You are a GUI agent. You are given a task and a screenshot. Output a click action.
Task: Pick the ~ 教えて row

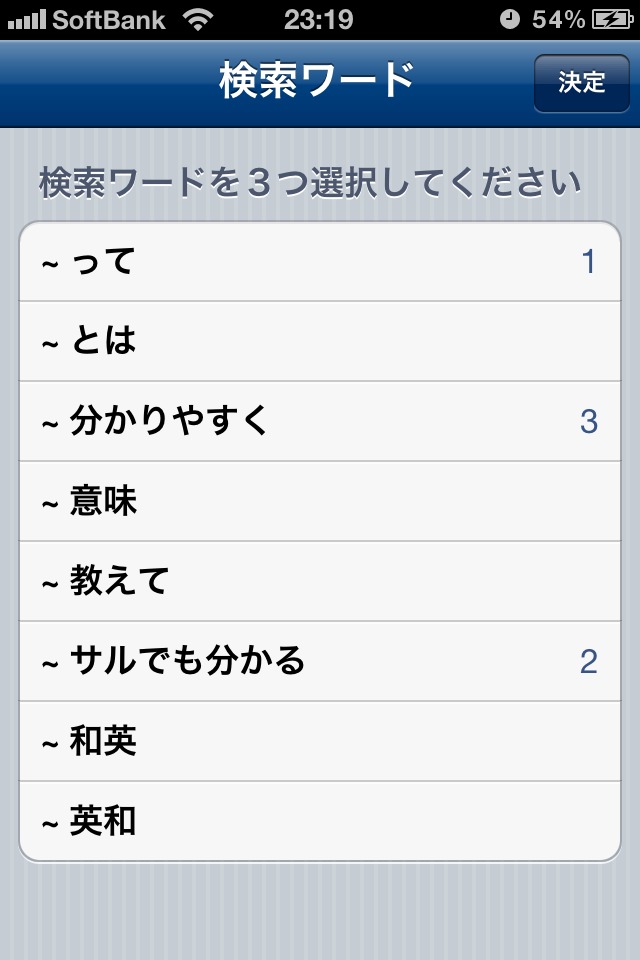pos(320,582)
